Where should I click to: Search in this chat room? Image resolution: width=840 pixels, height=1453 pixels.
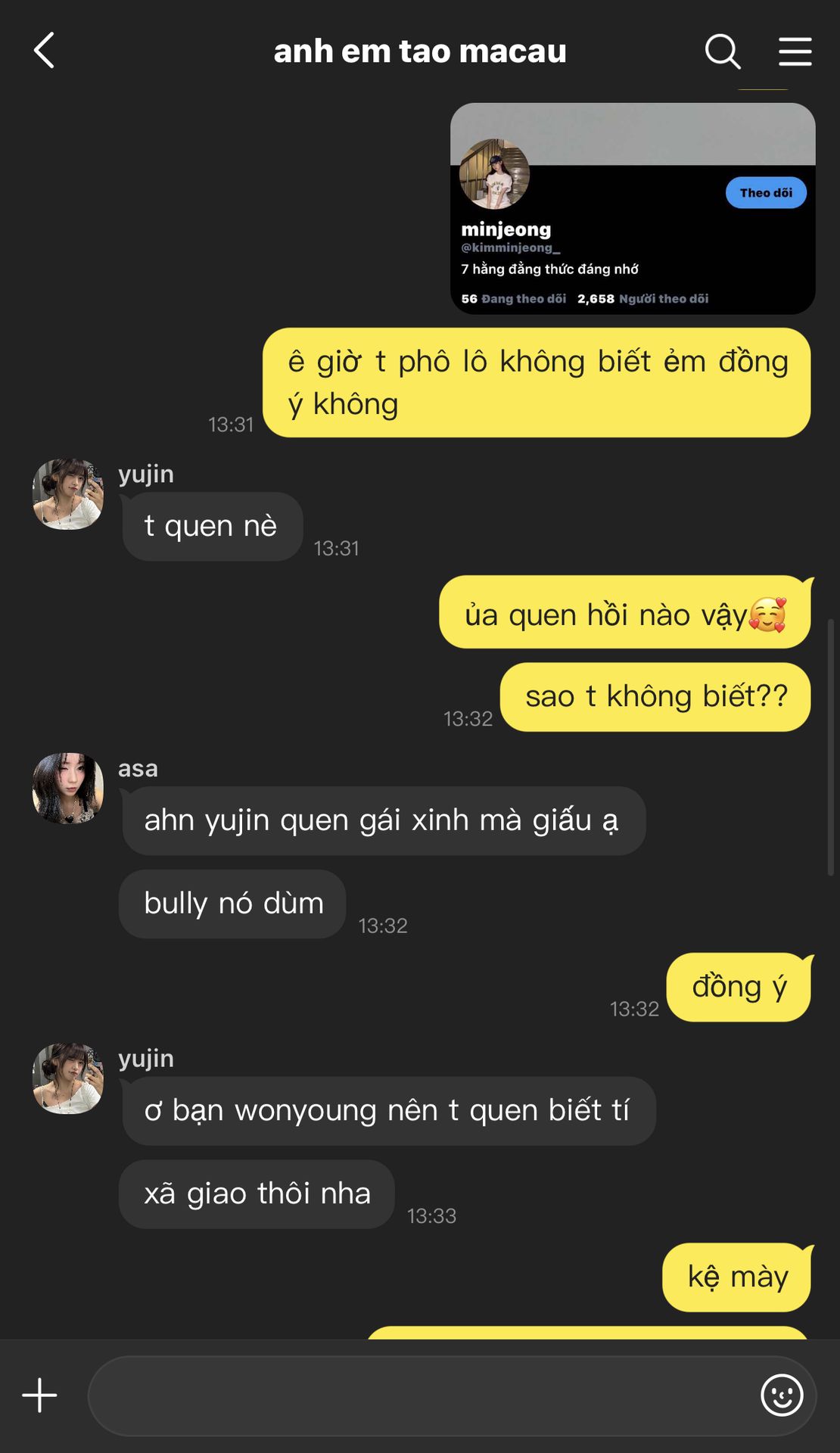(x=722, y=51)
